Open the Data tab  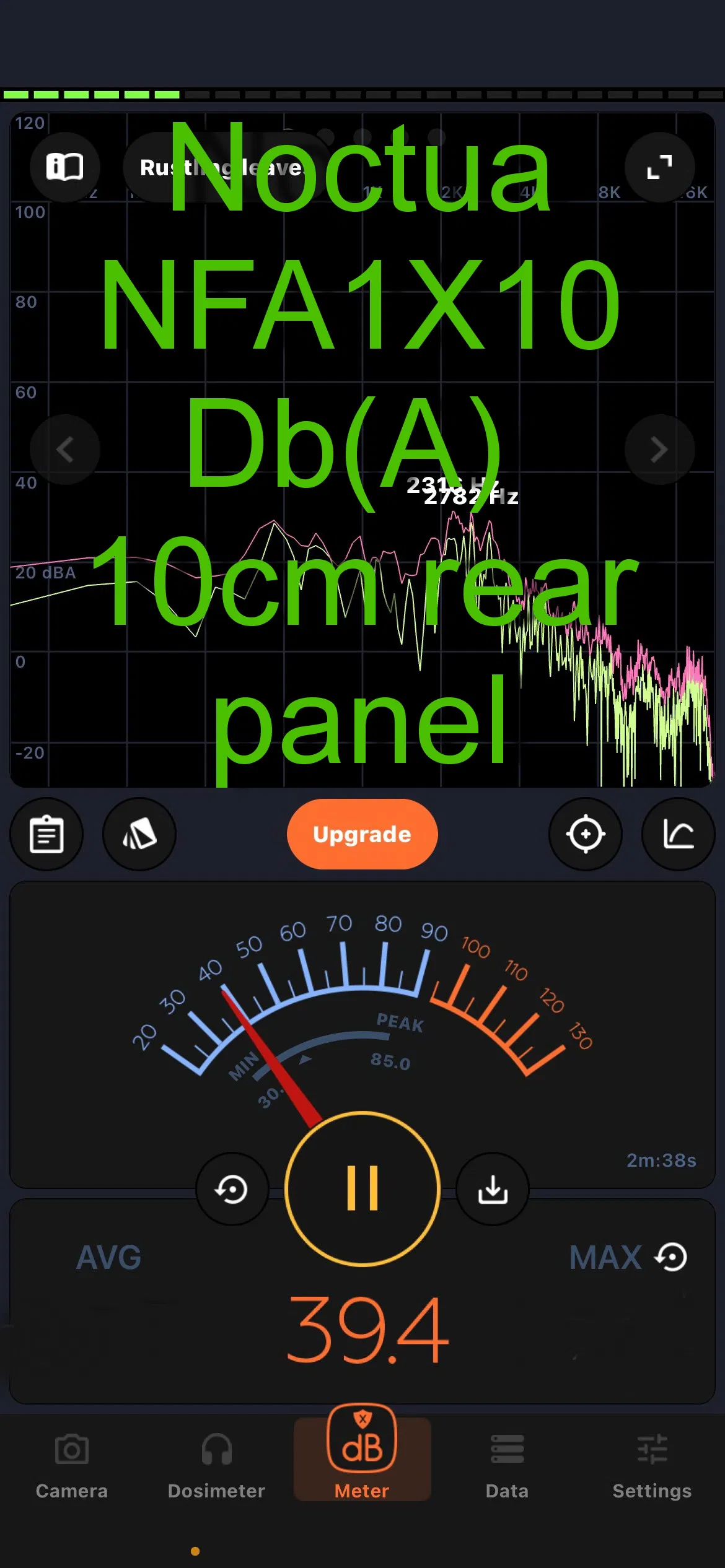click(x=507, y=1465)
